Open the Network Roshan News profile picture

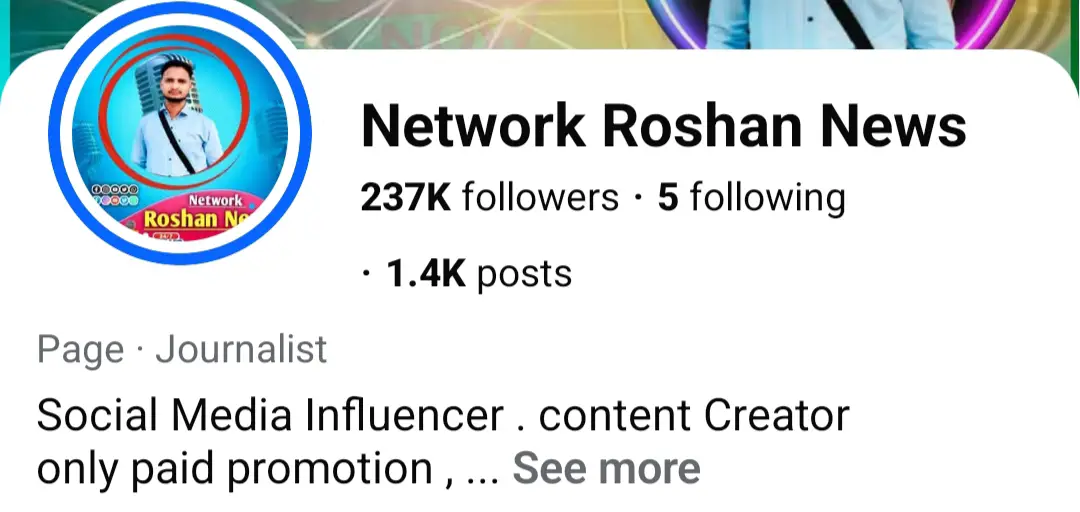click(x=180, y=133)
